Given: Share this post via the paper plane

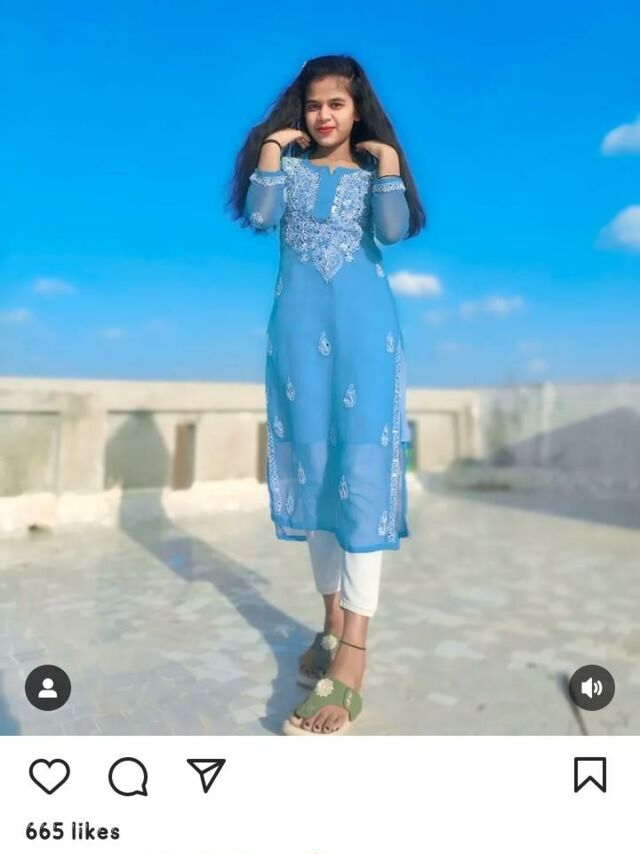Looking at the screenshot, I should 206,775.
